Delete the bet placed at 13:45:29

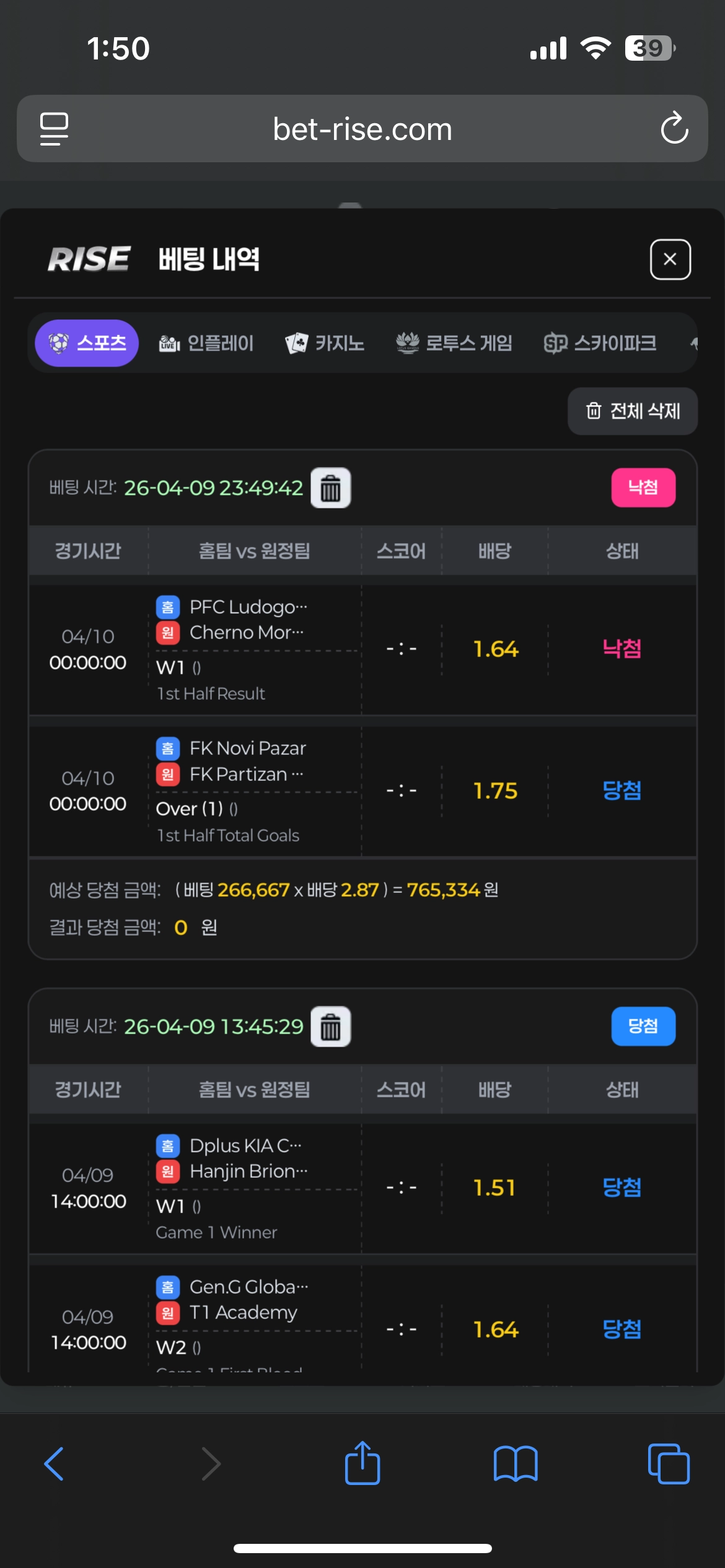click(x=331, y=1027)
